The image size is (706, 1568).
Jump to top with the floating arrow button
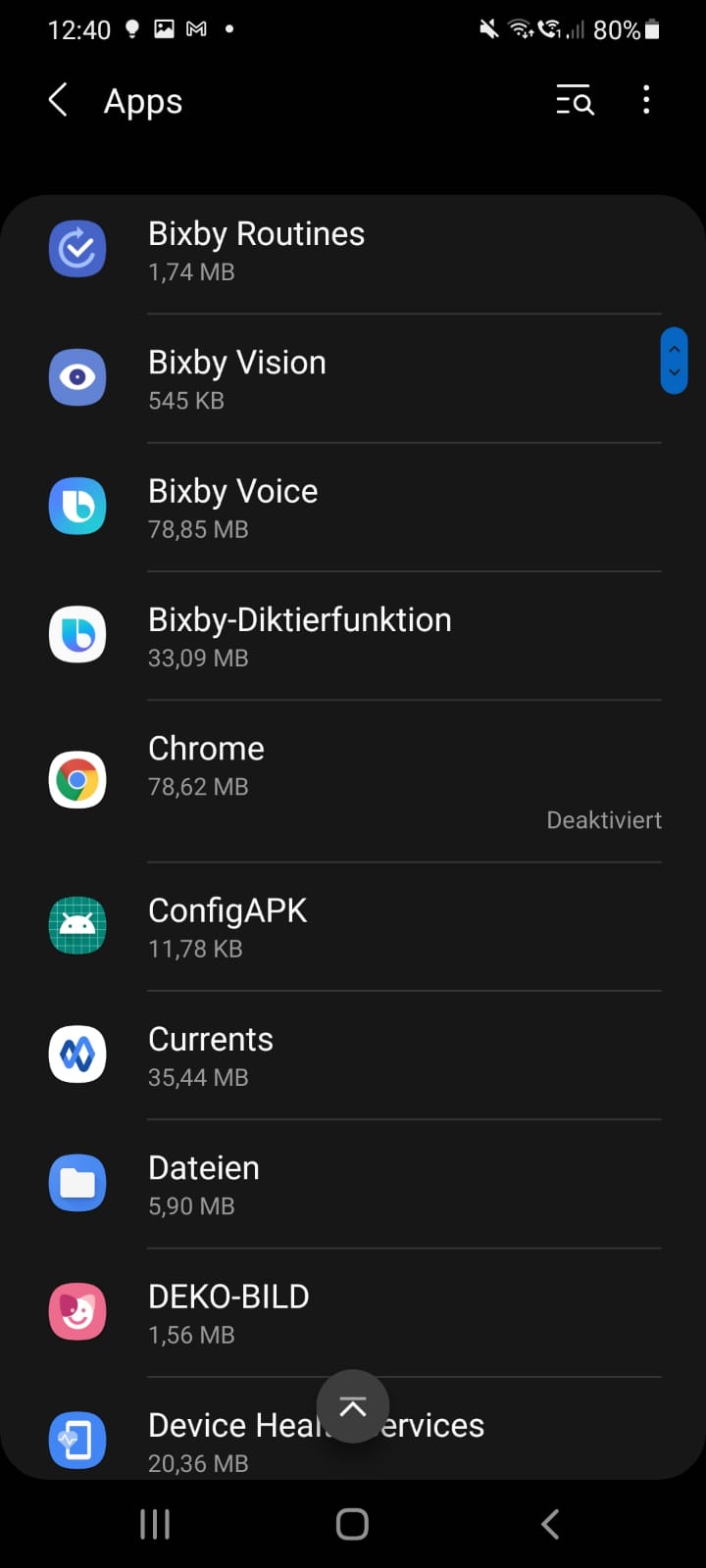(353, 1406)
